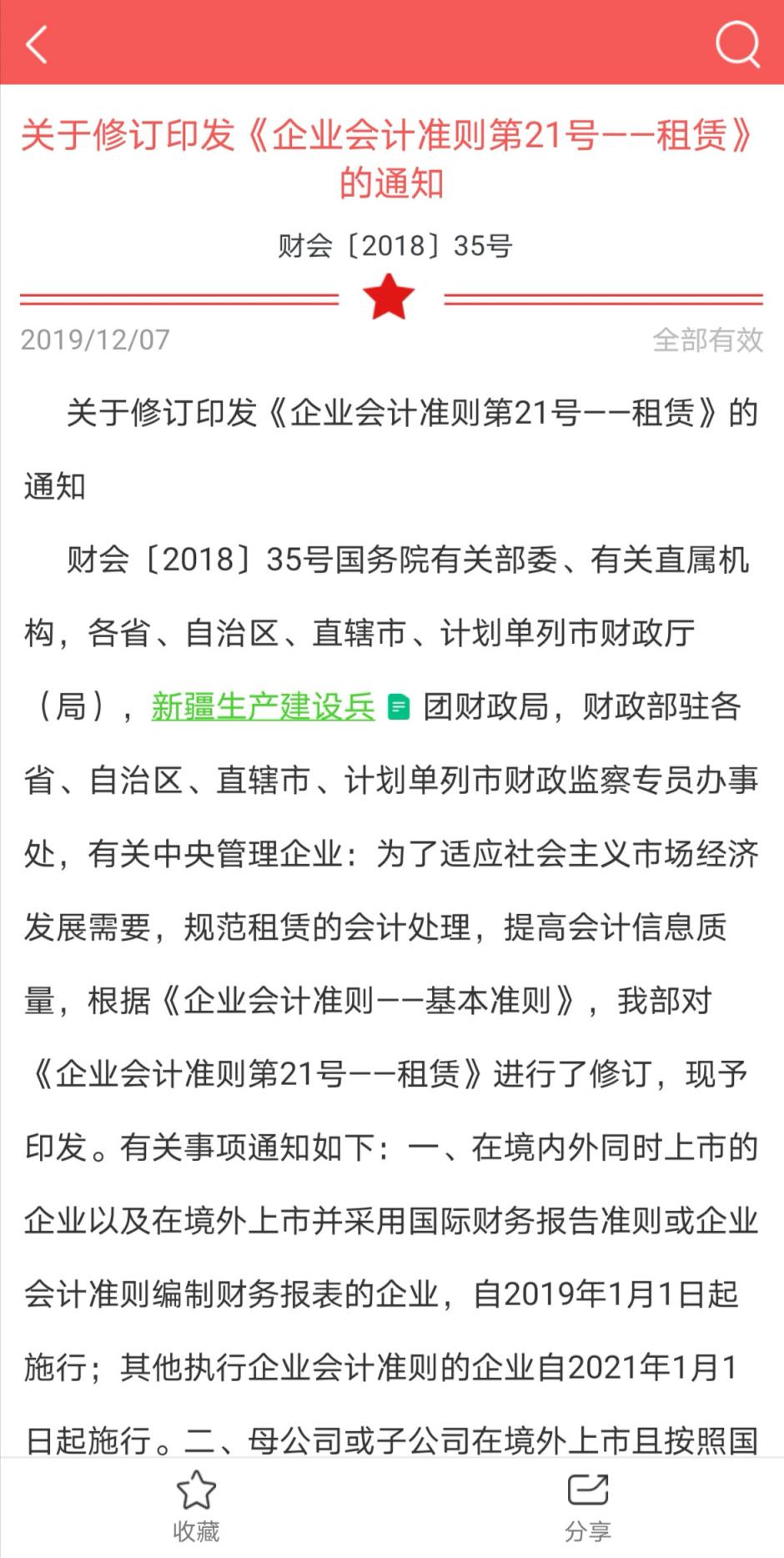Tap the document number 财会〔2018〕35号
Screen dimensions: 784x1558
[x=392, y=245]
